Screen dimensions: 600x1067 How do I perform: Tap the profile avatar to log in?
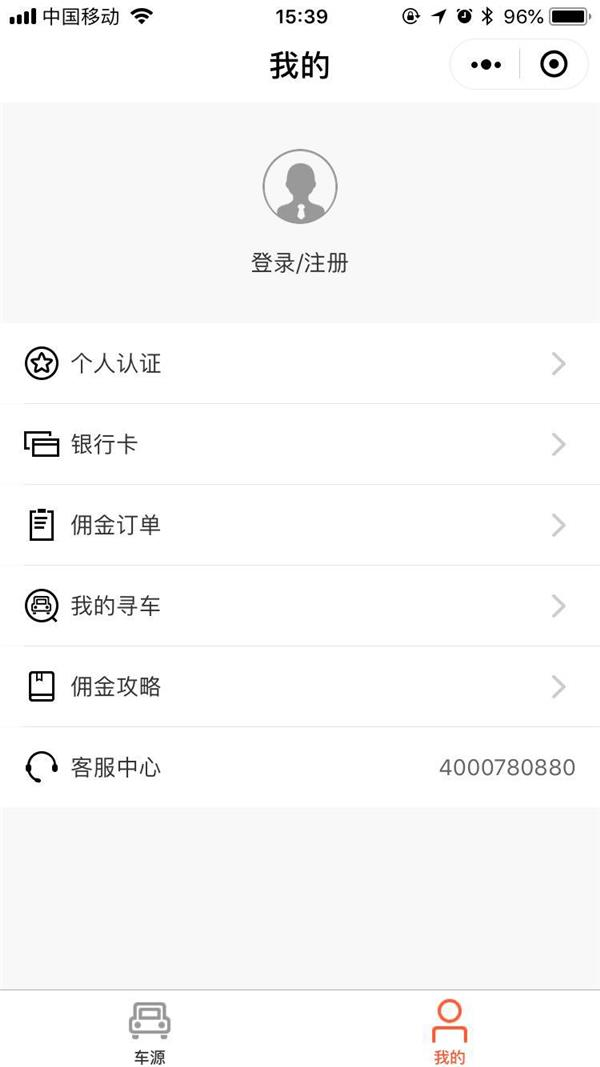pyautogui.click(x=300, y=187)
